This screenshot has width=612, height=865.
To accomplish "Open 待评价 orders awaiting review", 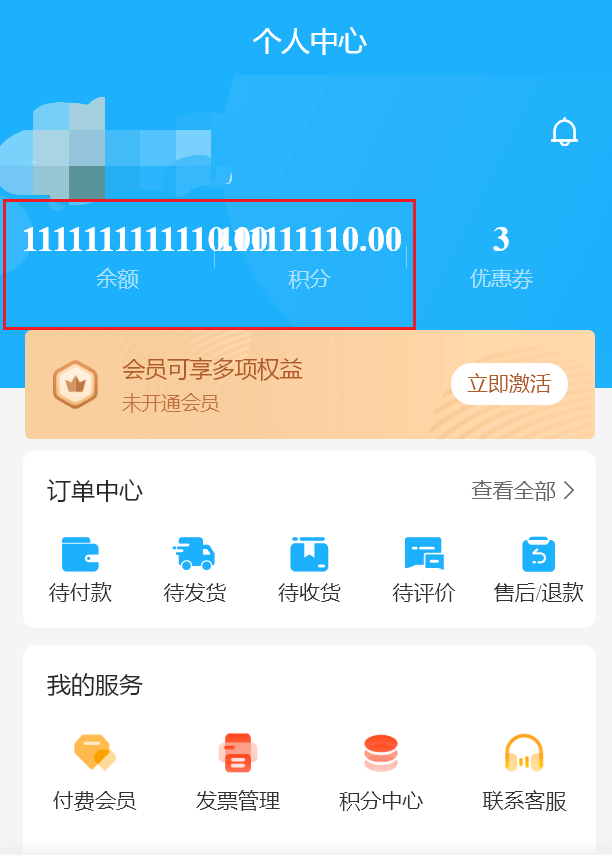I will coord(424,569).
